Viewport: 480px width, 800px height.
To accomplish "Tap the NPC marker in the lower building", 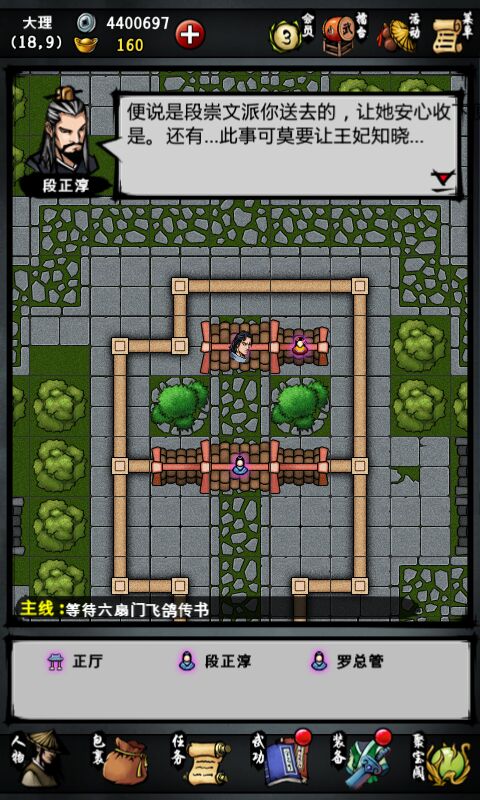I will pos(239,465).
